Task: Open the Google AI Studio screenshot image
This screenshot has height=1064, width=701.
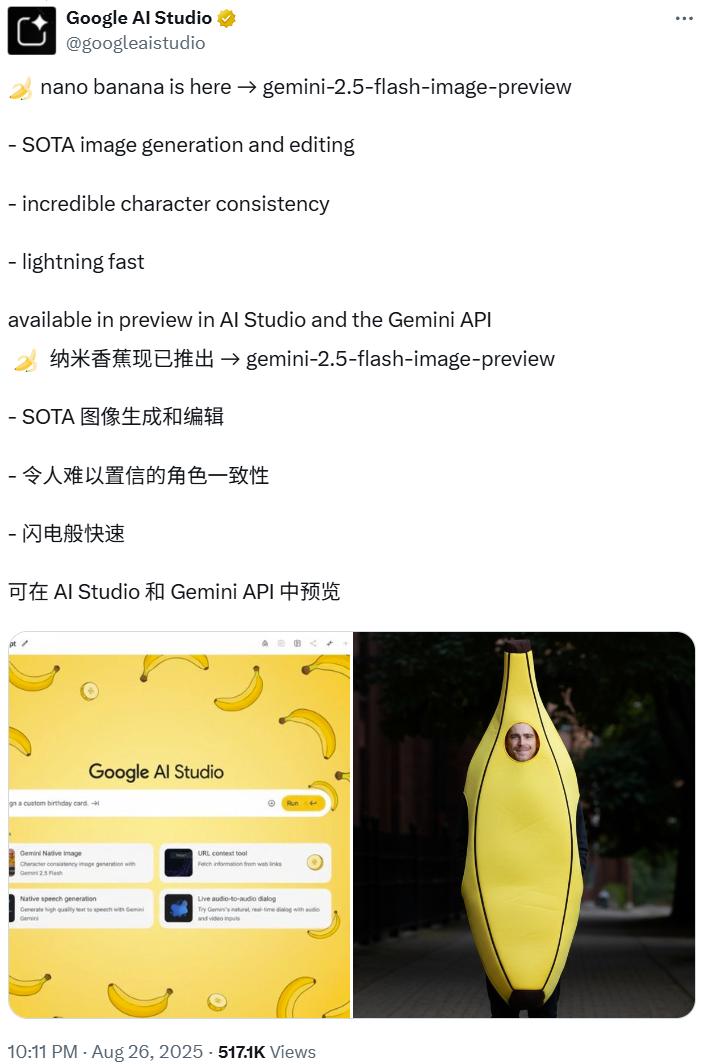Action: pos(180,825)
